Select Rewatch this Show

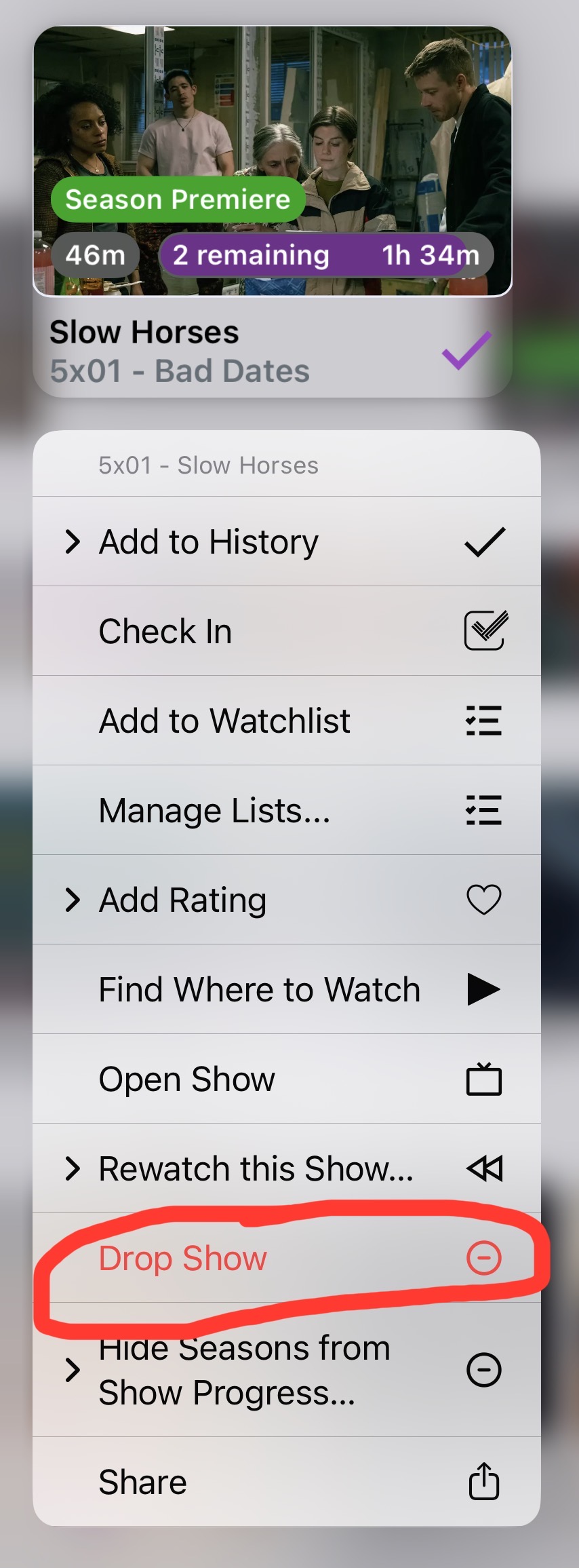[x=285, y=1168]
